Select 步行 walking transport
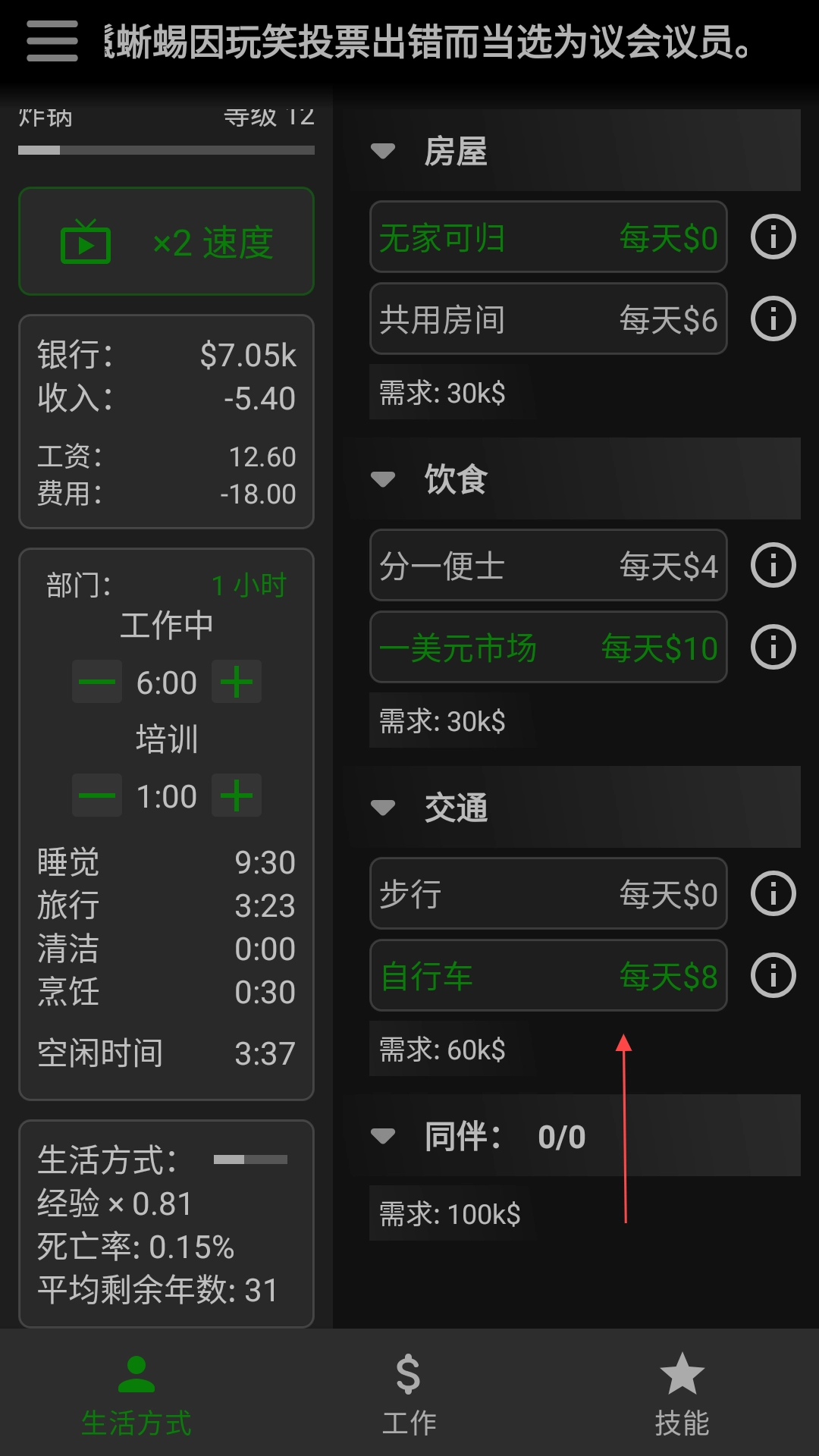819x1456 pixels. click(548, 894)
